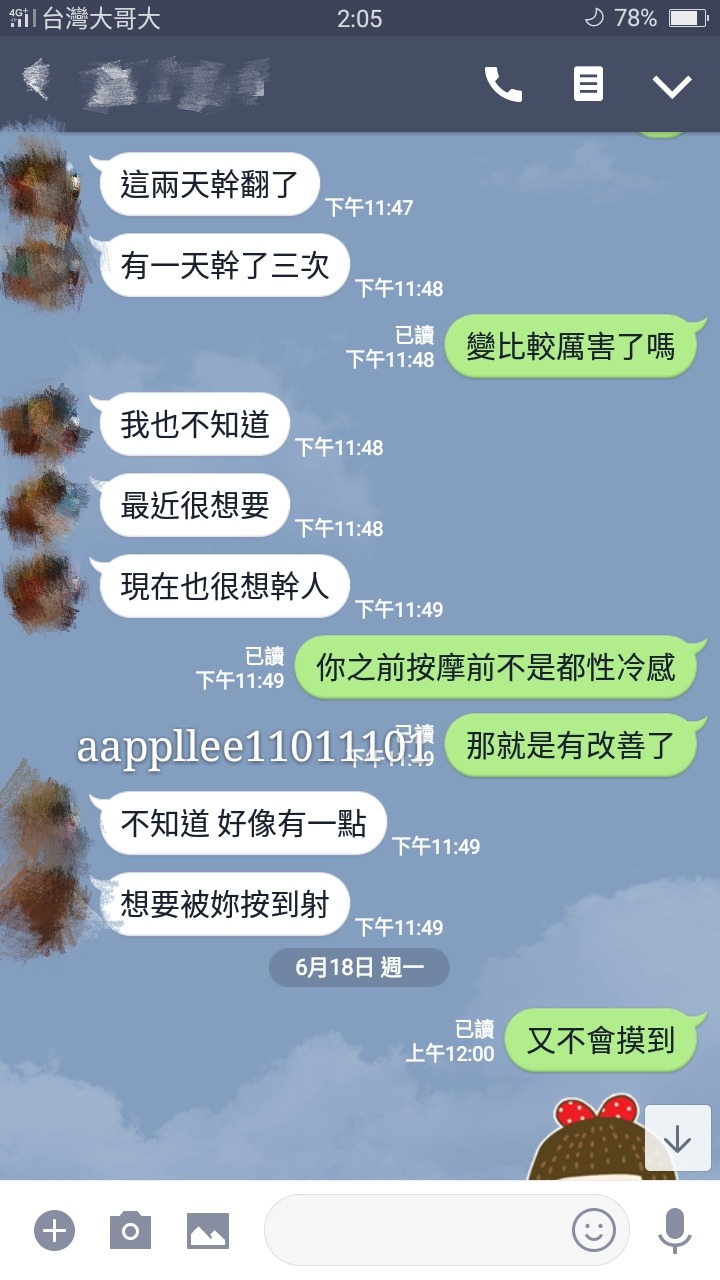Open the chat notes and settings panel
This screenshot has width=720, height=1280.
[588, 84]
